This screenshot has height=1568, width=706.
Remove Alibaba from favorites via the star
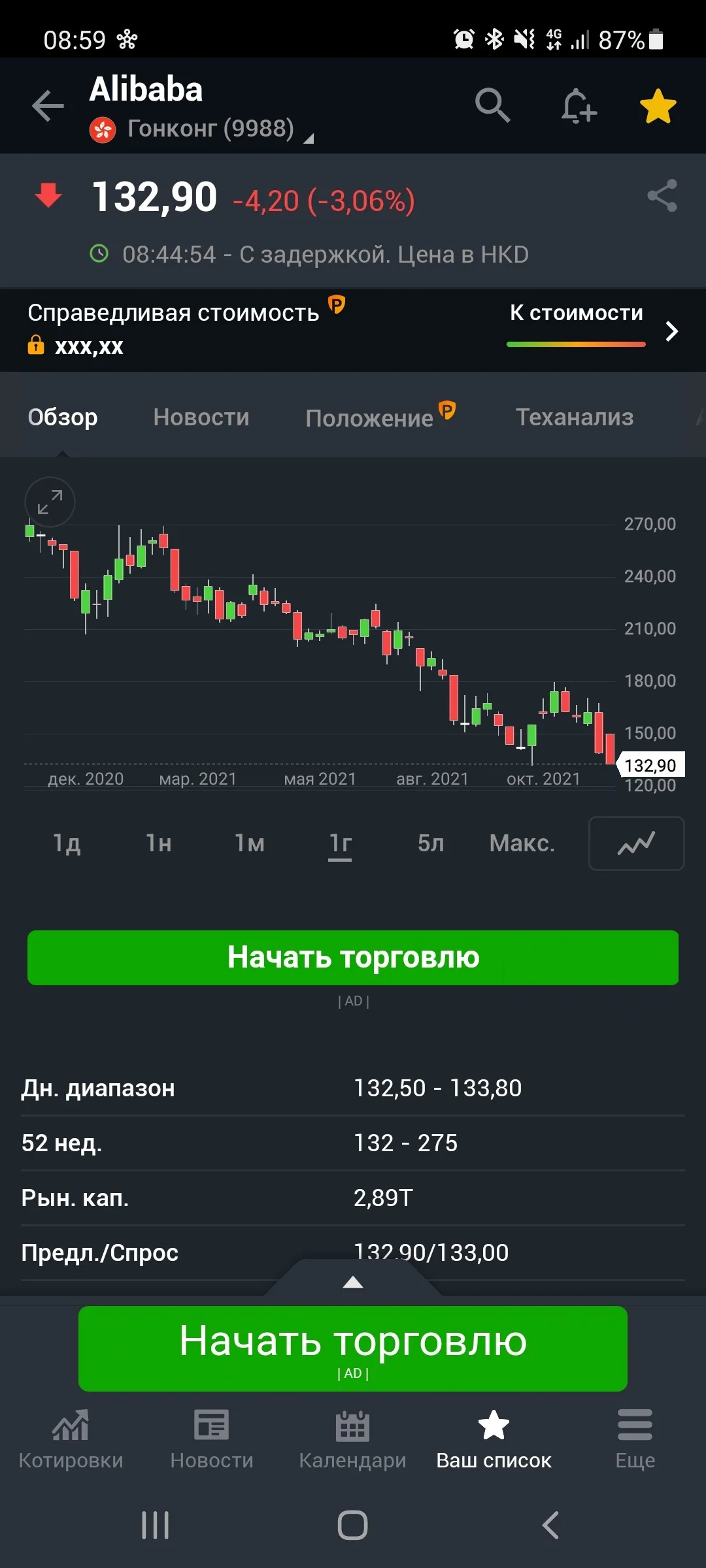click(x=658, y=106)
